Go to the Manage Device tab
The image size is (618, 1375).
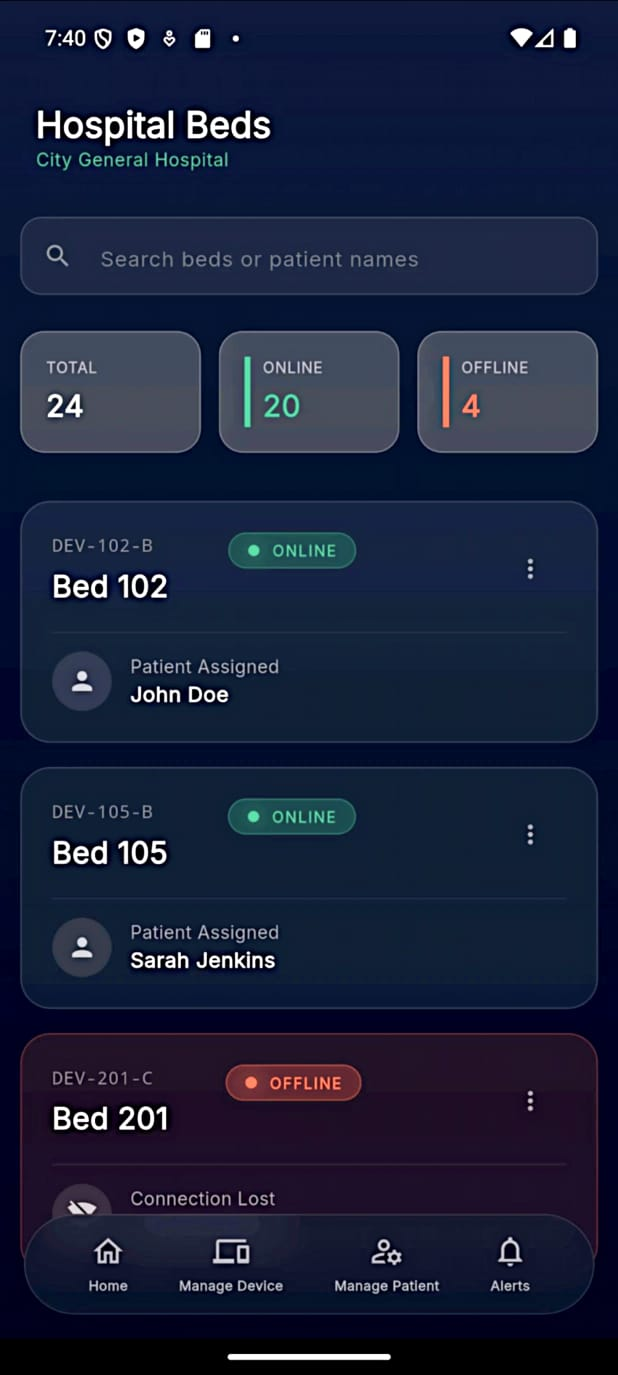231,1265
